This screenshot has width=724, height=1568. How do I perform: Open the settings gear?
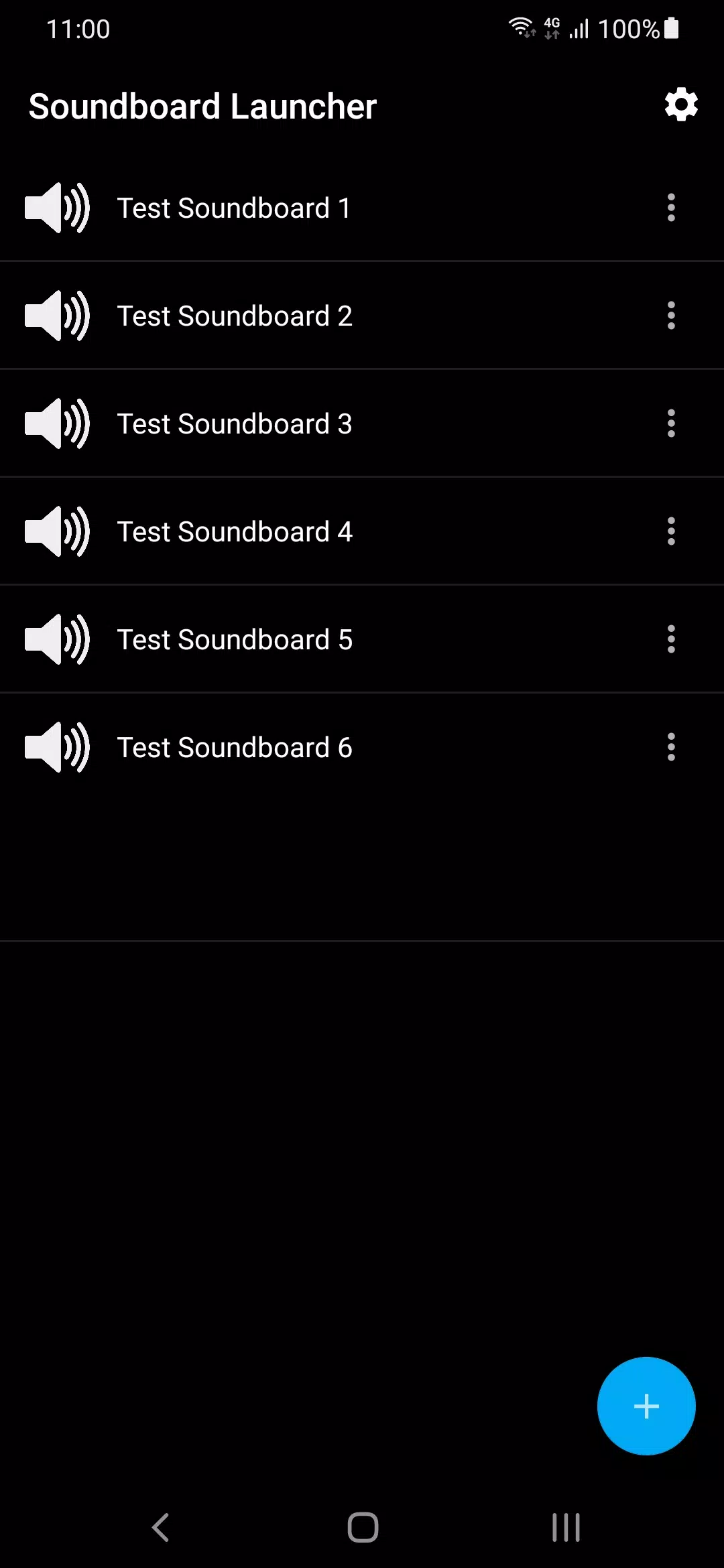tap(681, 105)
